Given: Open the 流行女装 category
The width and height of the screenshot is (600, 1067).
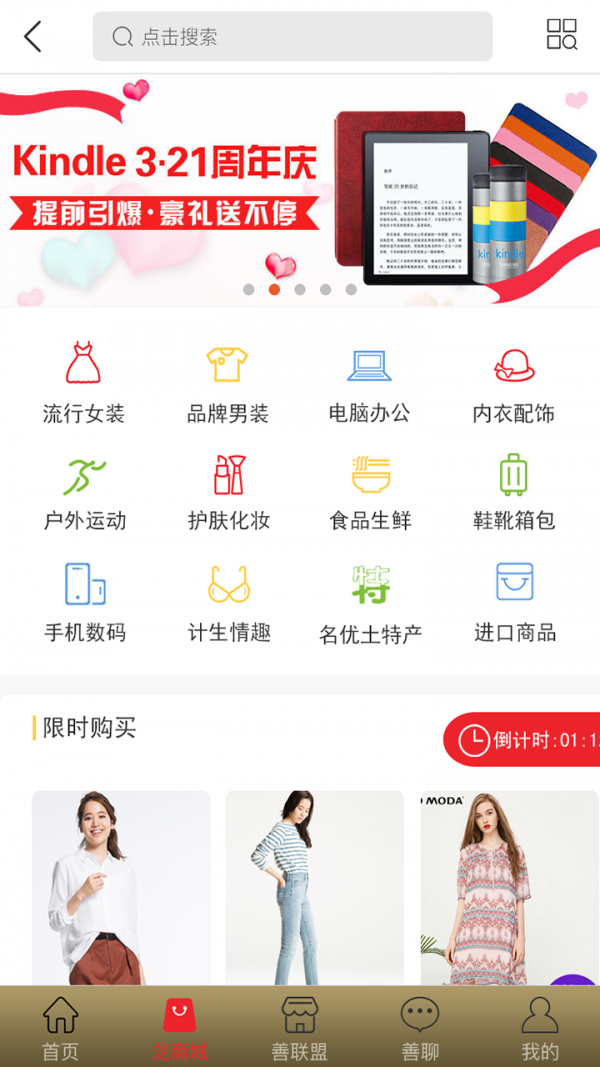Looking at the screenshot, I should click(84, 383).
